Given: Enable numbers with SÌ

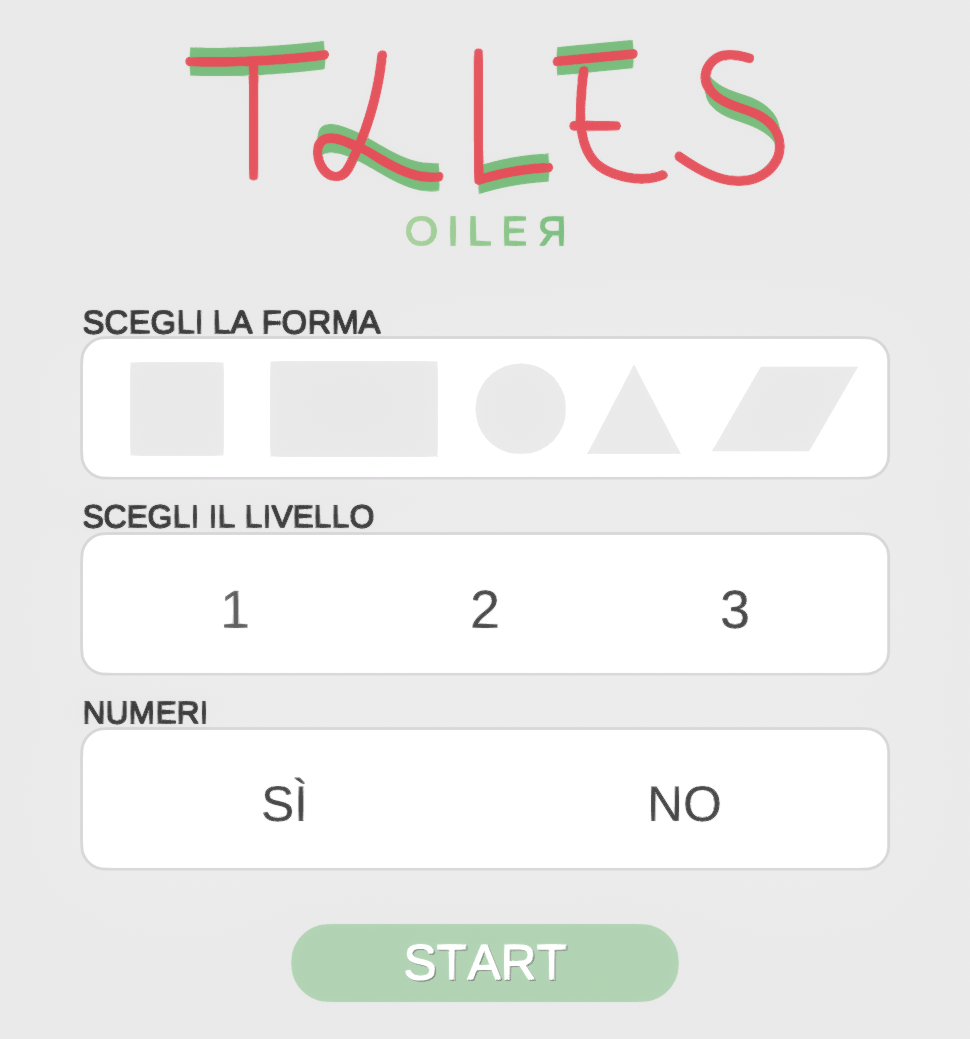Looking at the screenshot, I should pos(285,804).
